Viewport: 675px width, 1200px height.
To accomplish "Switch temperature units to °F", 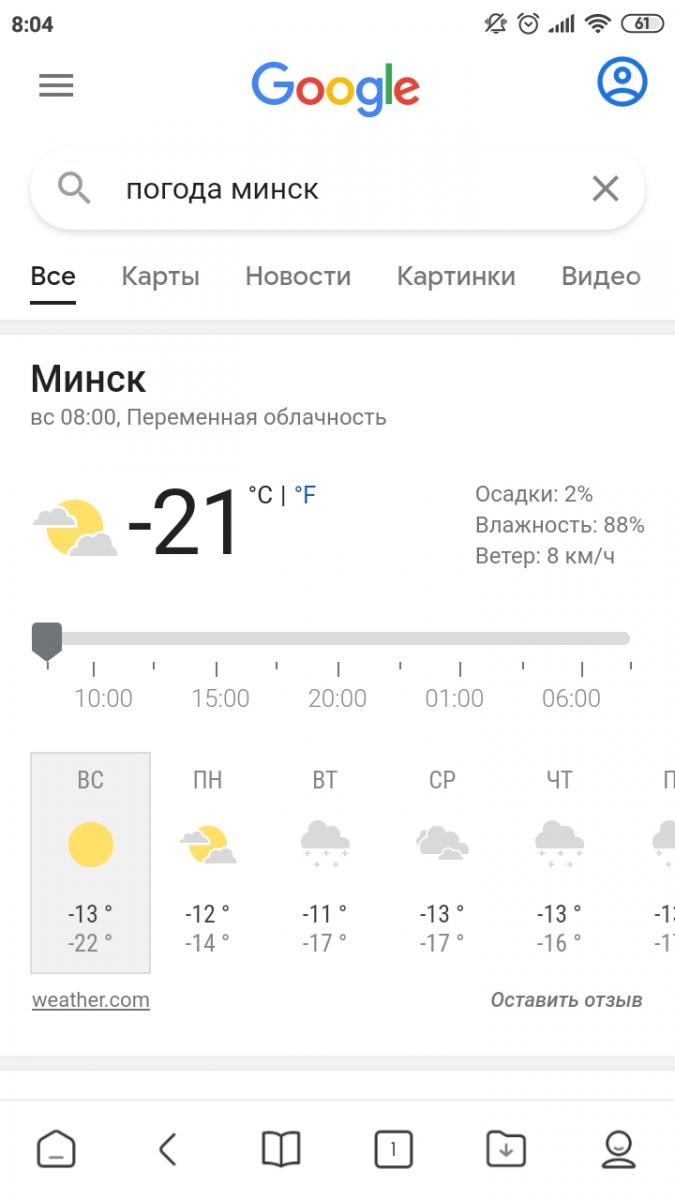I will (x=305, y=495).
